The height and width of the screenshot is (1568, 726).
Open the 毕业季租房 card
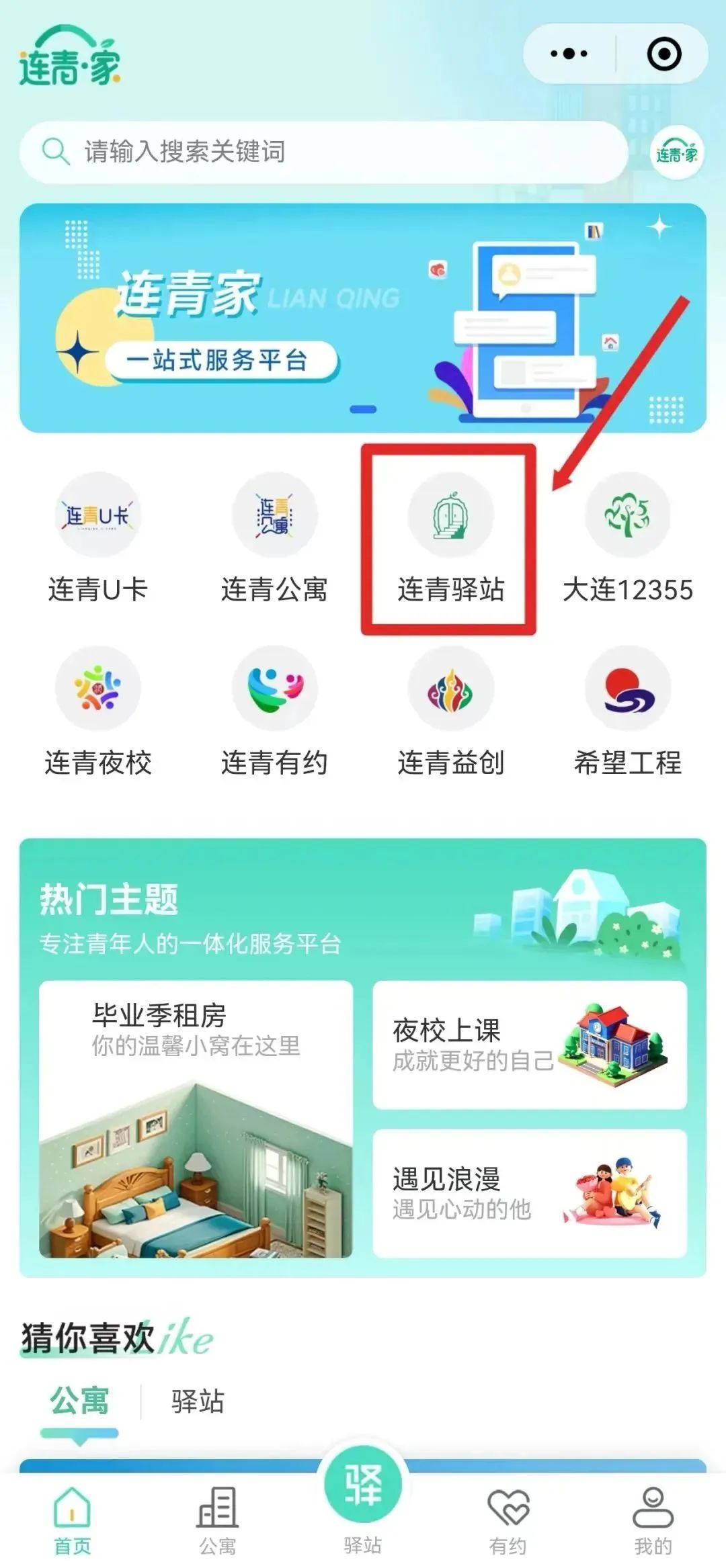point(196,1119)
